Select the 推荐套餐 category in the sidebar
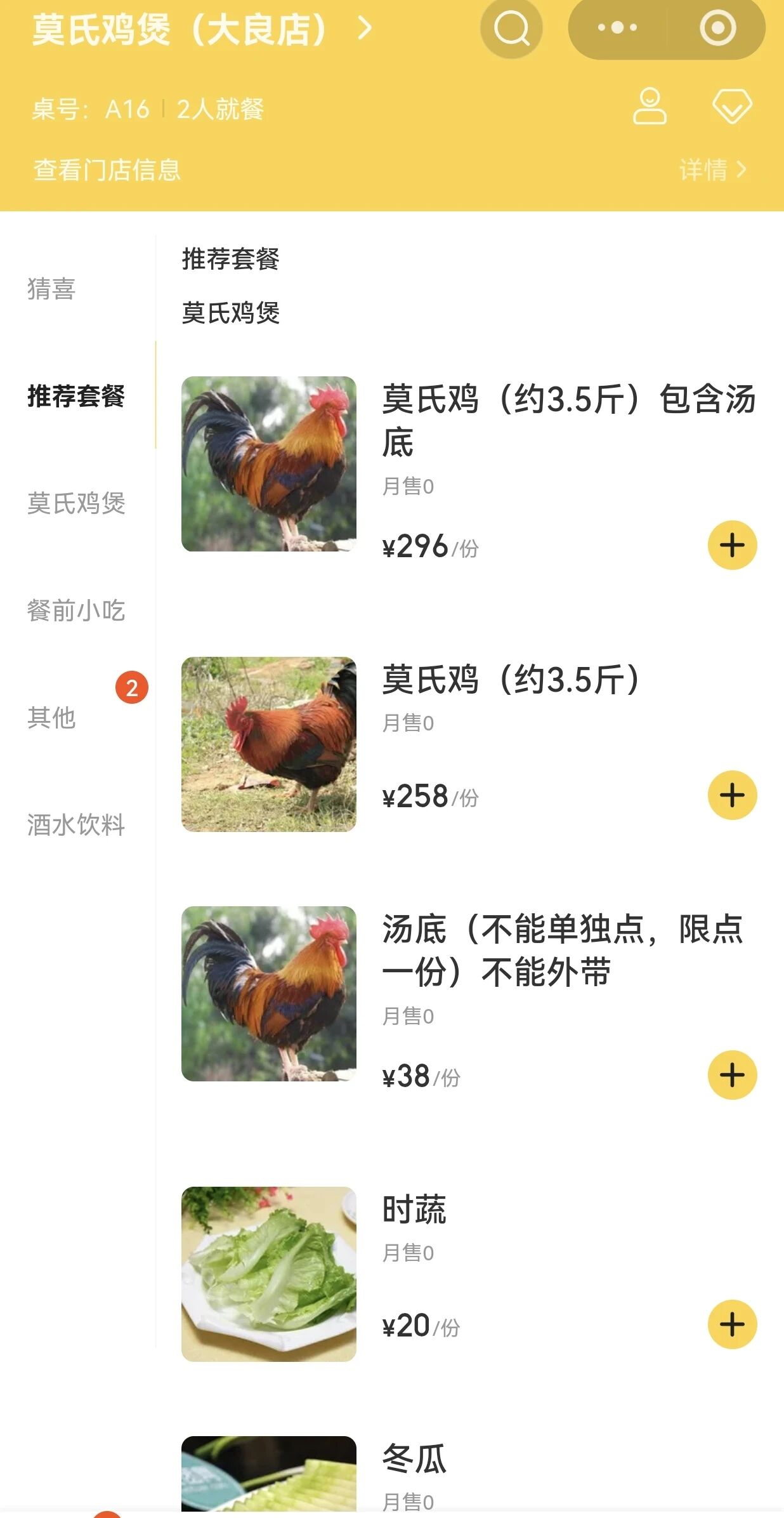Viewport: 784px width, 1518px height. [x=76, y=396]
